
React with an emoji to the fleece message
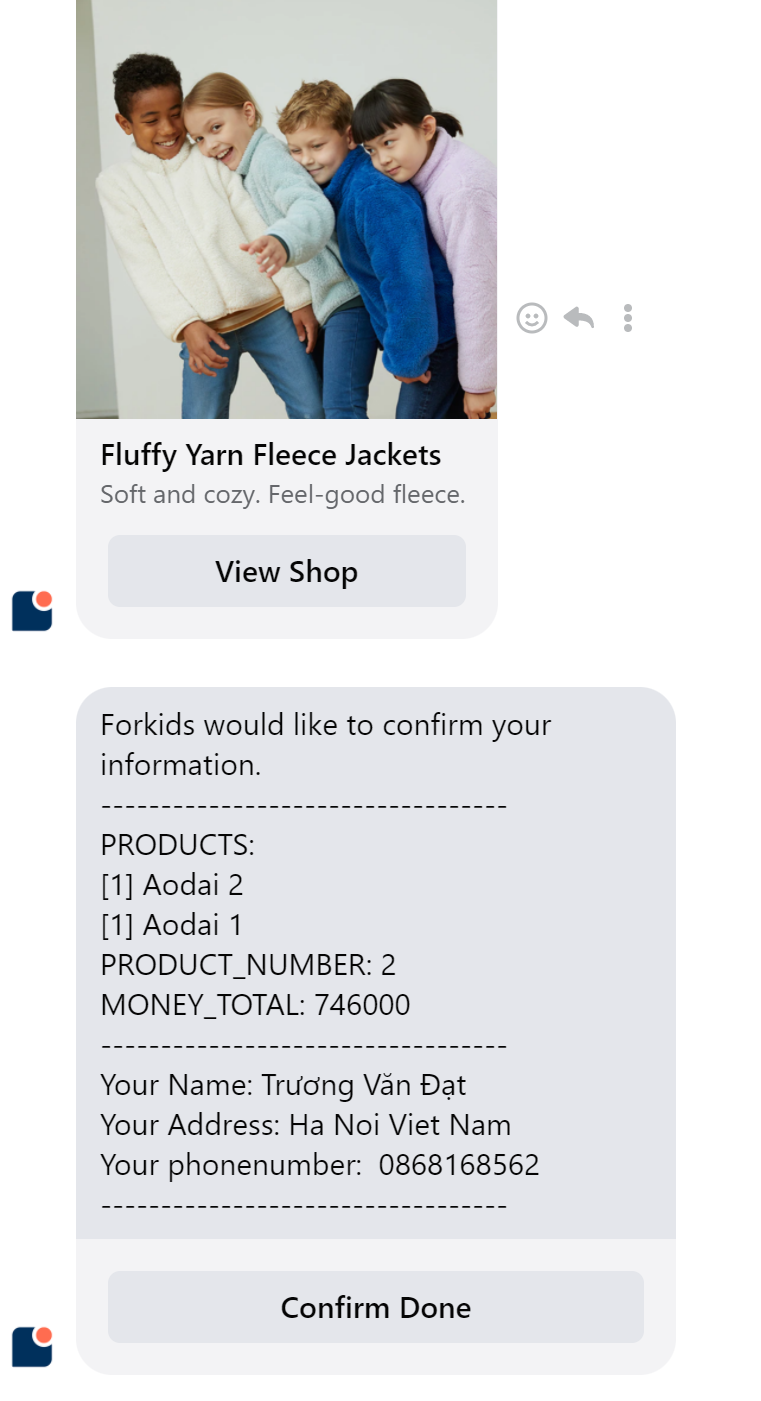coord(532,319)
